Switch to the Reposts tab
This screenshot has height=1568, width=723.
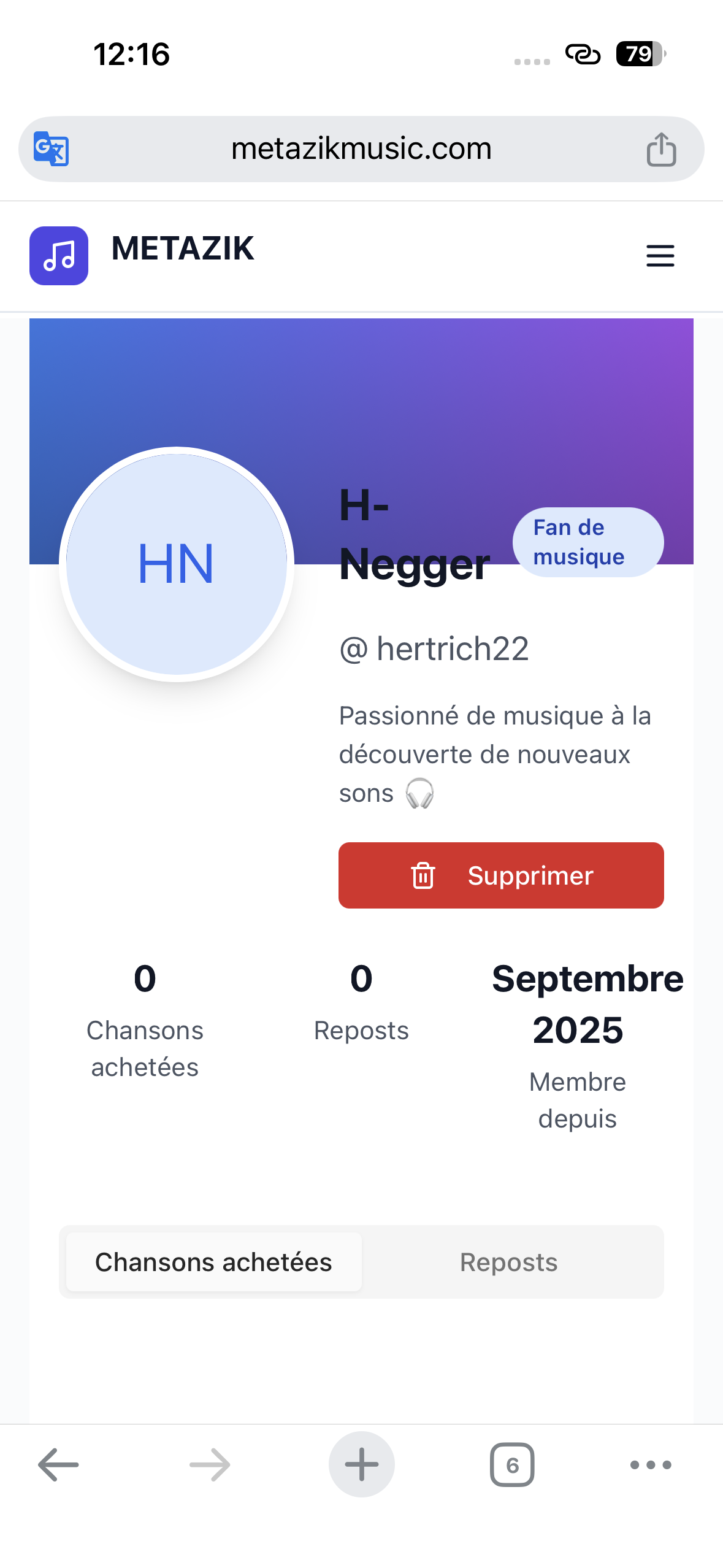(x=508, y=1262)
